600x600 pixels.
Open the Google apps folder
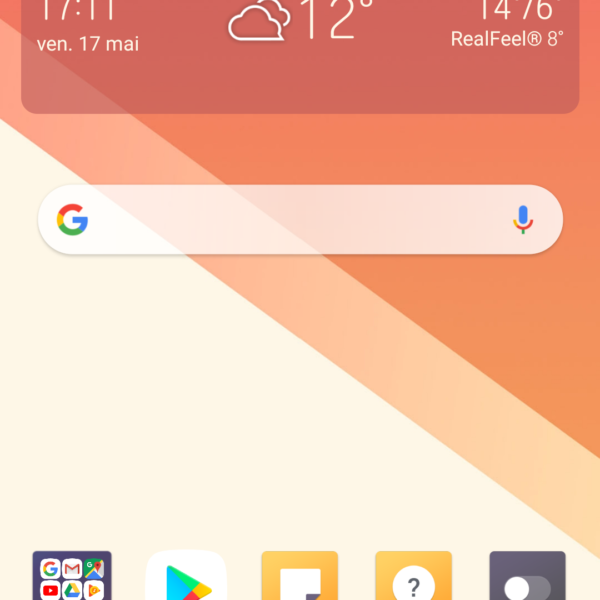tap(72, 577)
